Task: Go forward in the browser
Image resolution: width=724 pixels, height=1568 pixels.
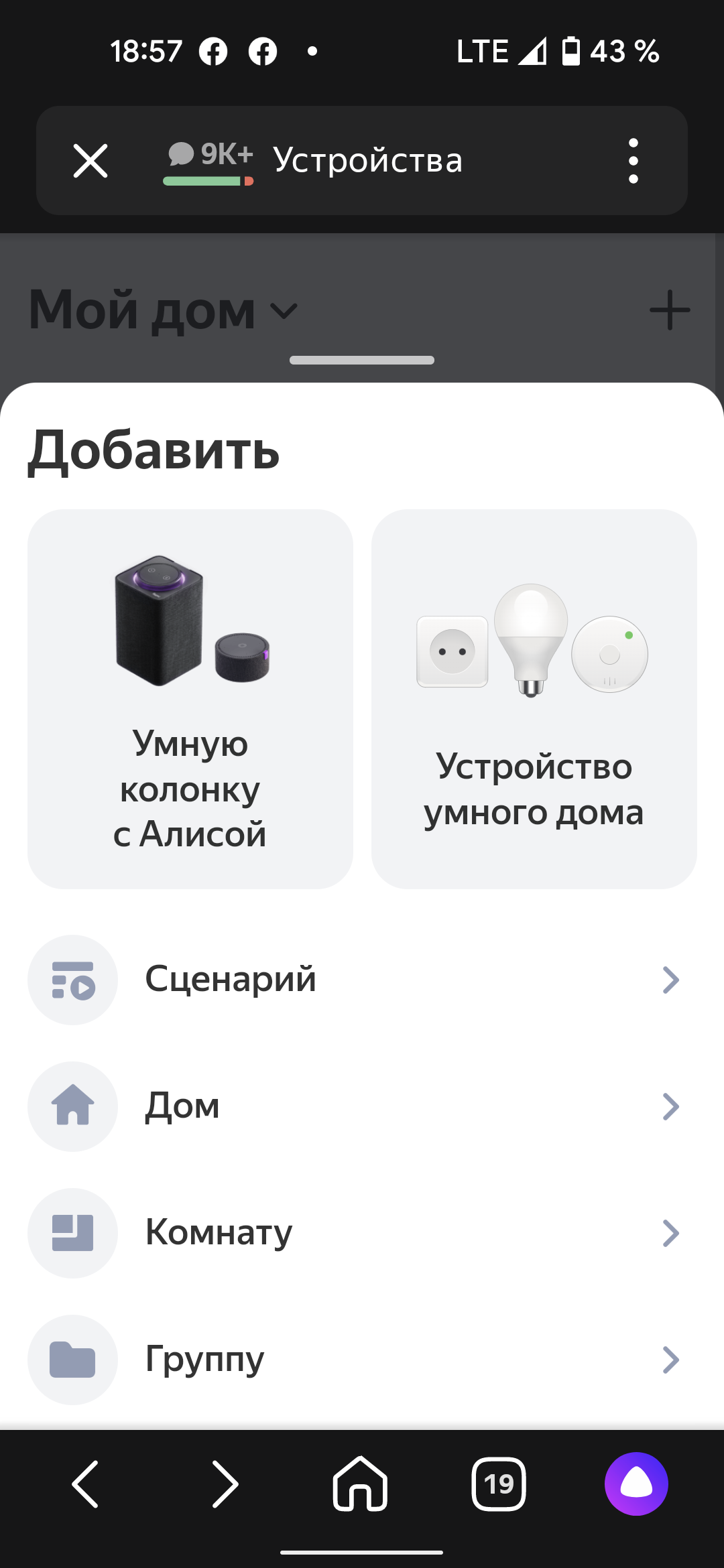Action: tap(225, 1484)
